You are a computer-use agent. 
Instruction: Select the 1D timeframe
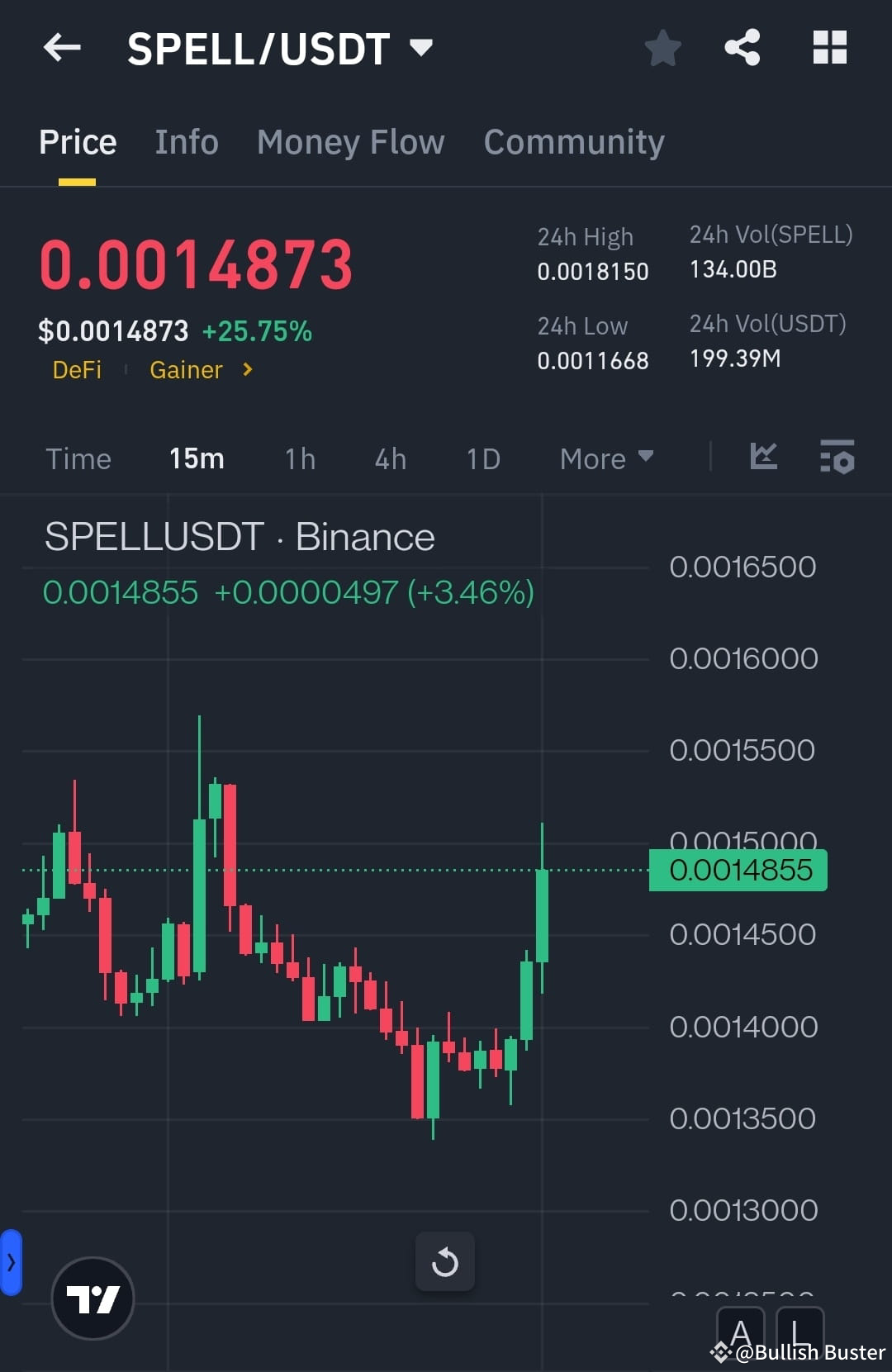(483, 458)
